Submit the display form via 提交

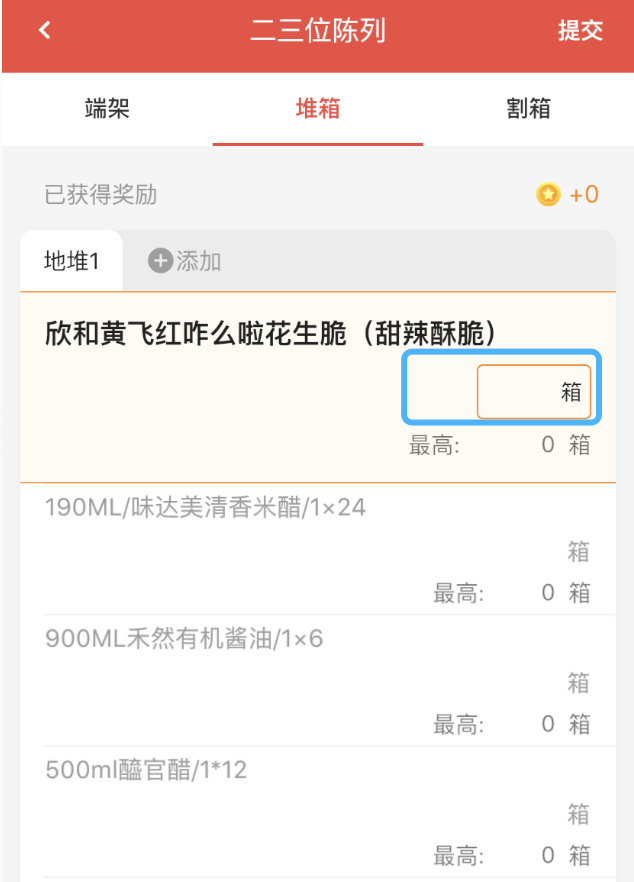click(x=580, y=30)
